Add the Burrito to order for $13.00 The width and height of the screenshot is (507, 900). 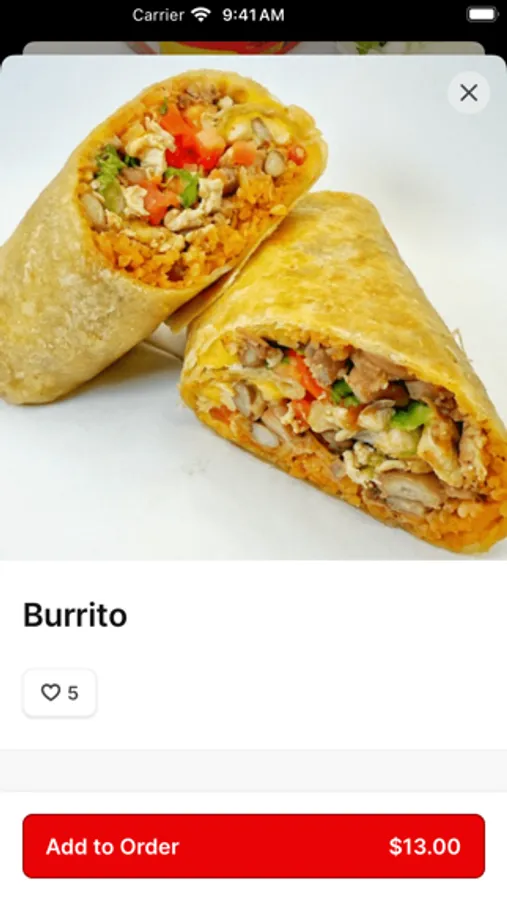[254, 846]
